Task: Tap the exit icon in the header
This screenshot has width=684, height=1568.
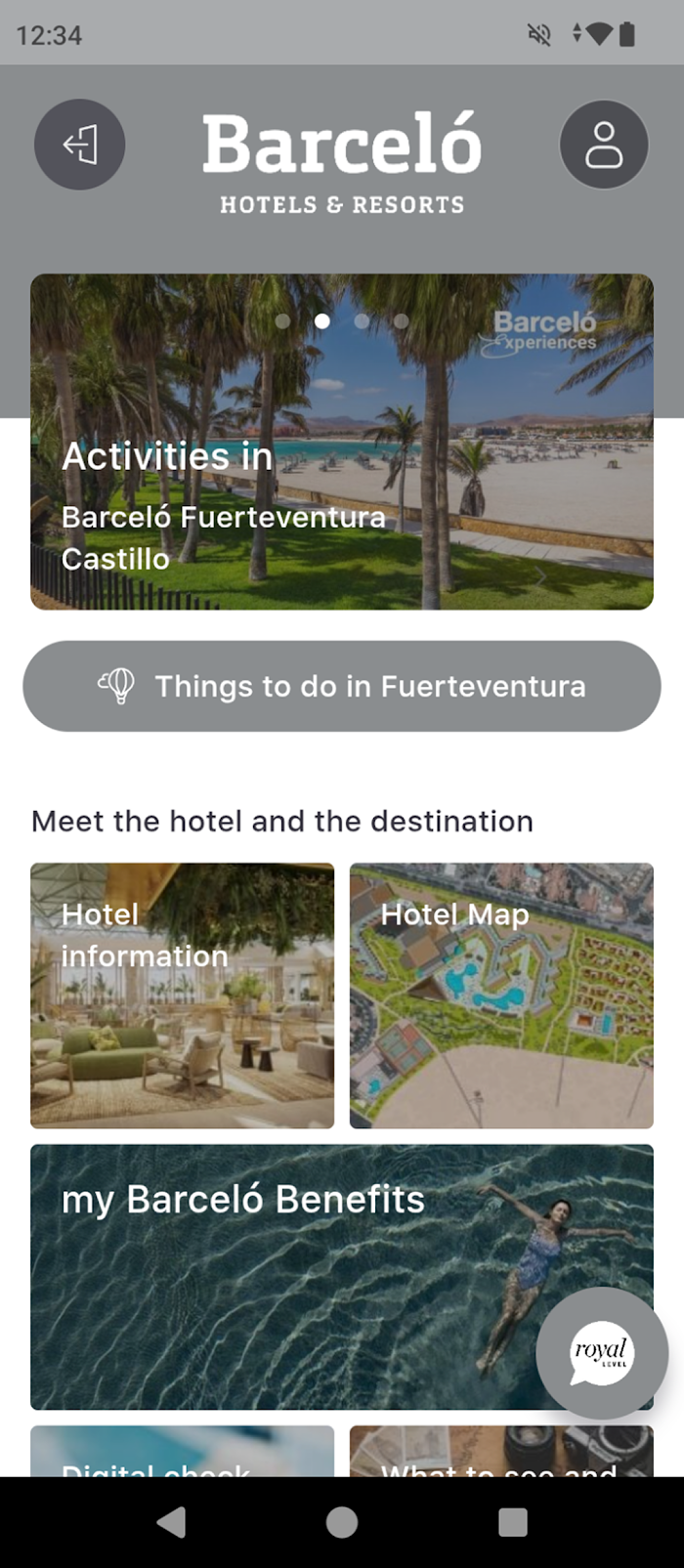Action: point(80,145)
